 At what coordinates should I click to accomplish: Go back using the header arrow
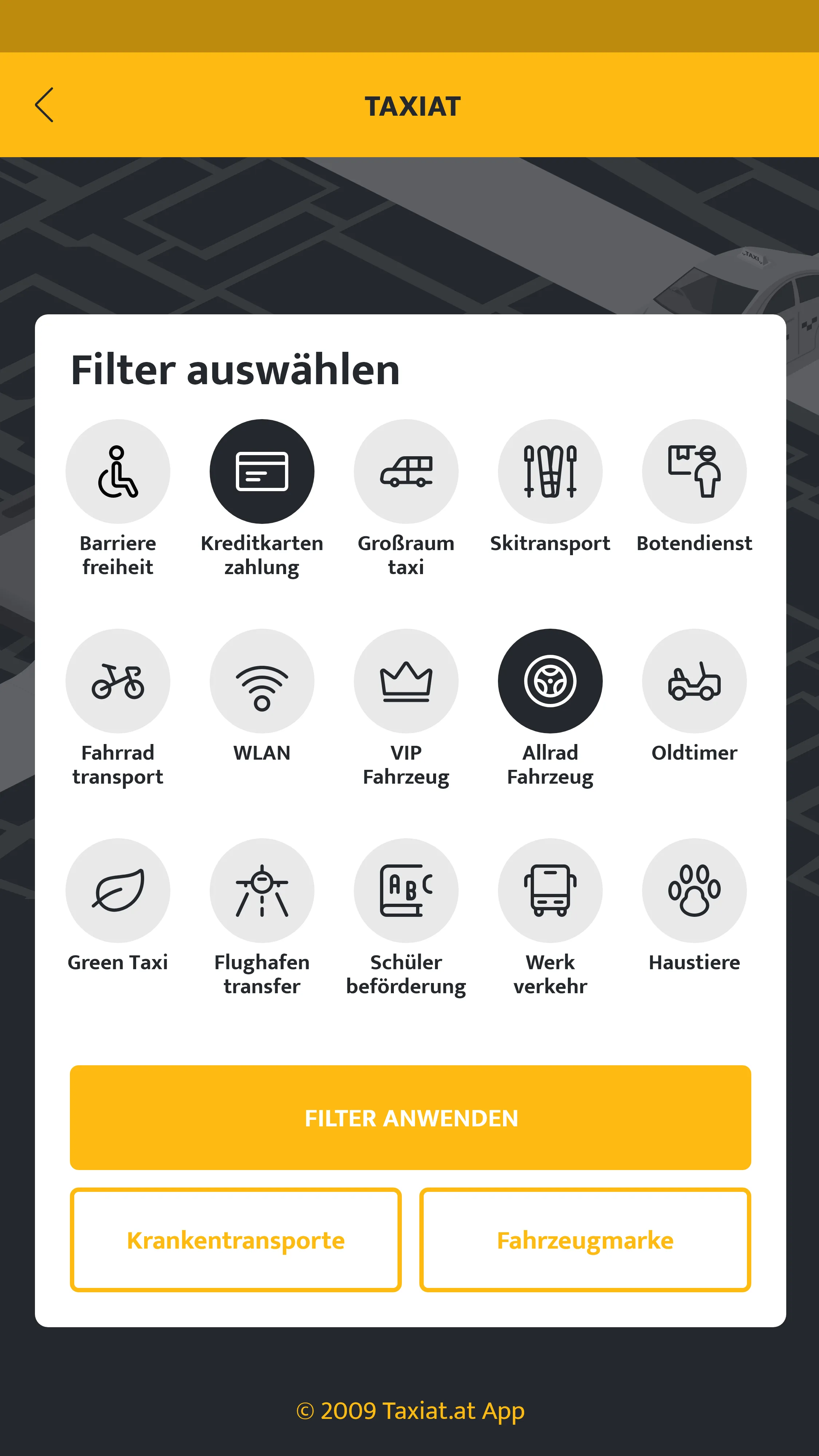[x=44, y=105]
